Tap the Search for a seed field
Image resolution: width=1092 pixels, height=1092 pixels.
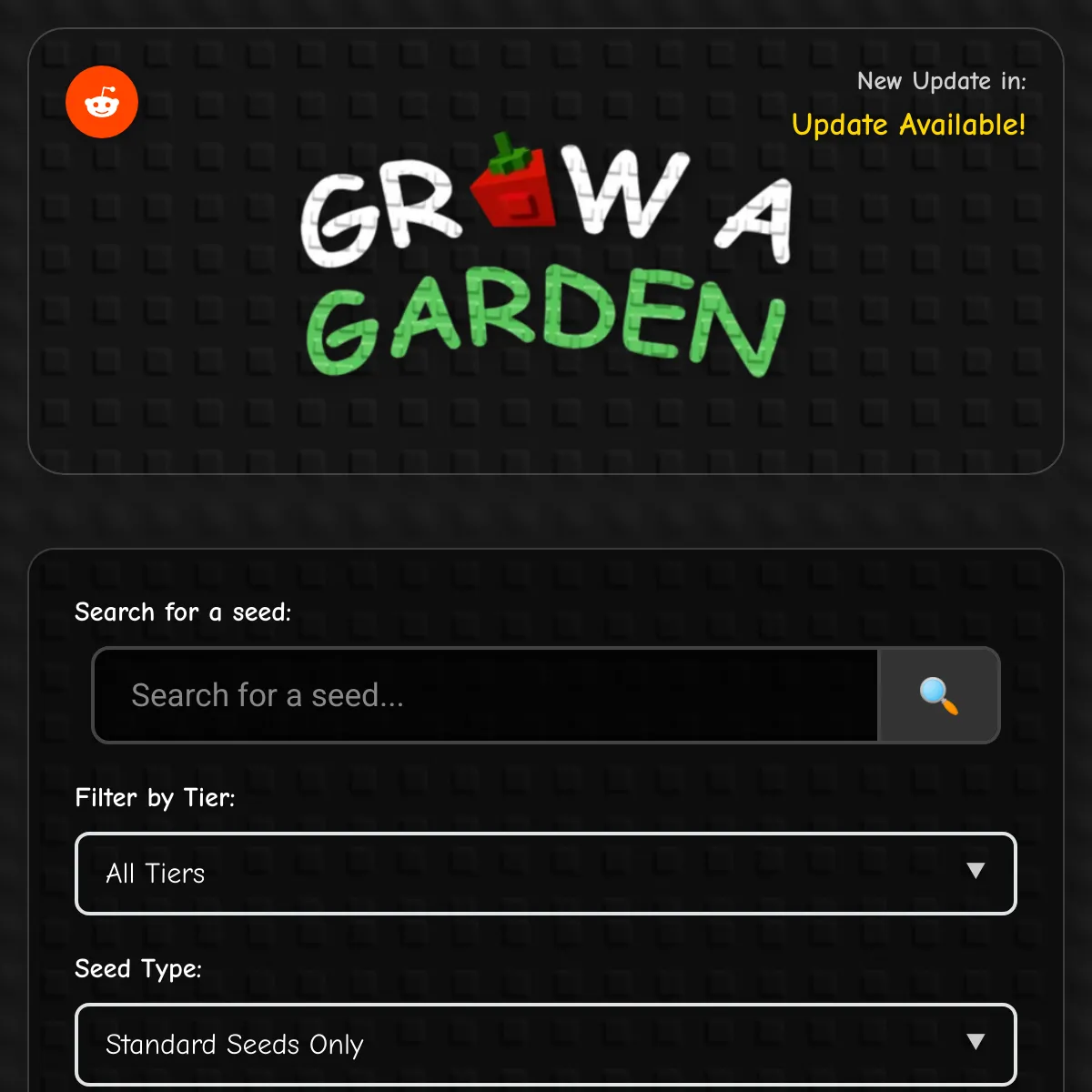click(486, 695)
